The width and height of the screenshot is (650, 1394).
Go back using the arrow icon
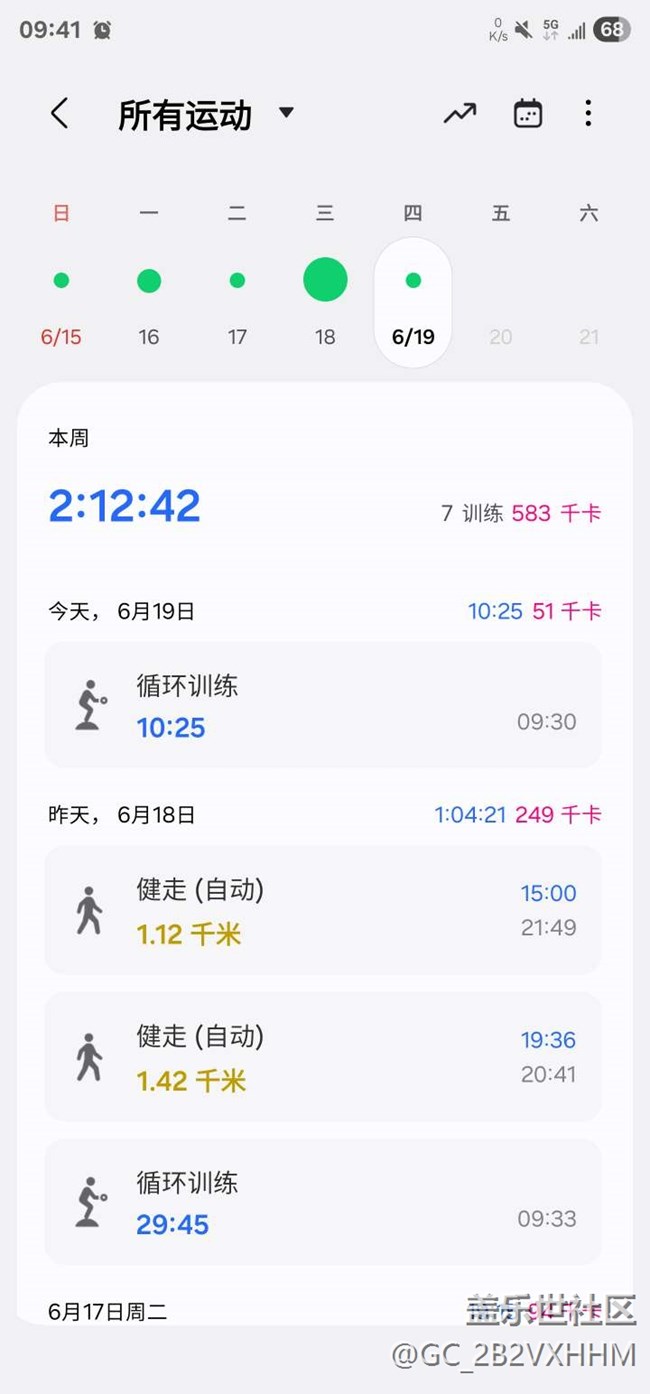[60, 114]
